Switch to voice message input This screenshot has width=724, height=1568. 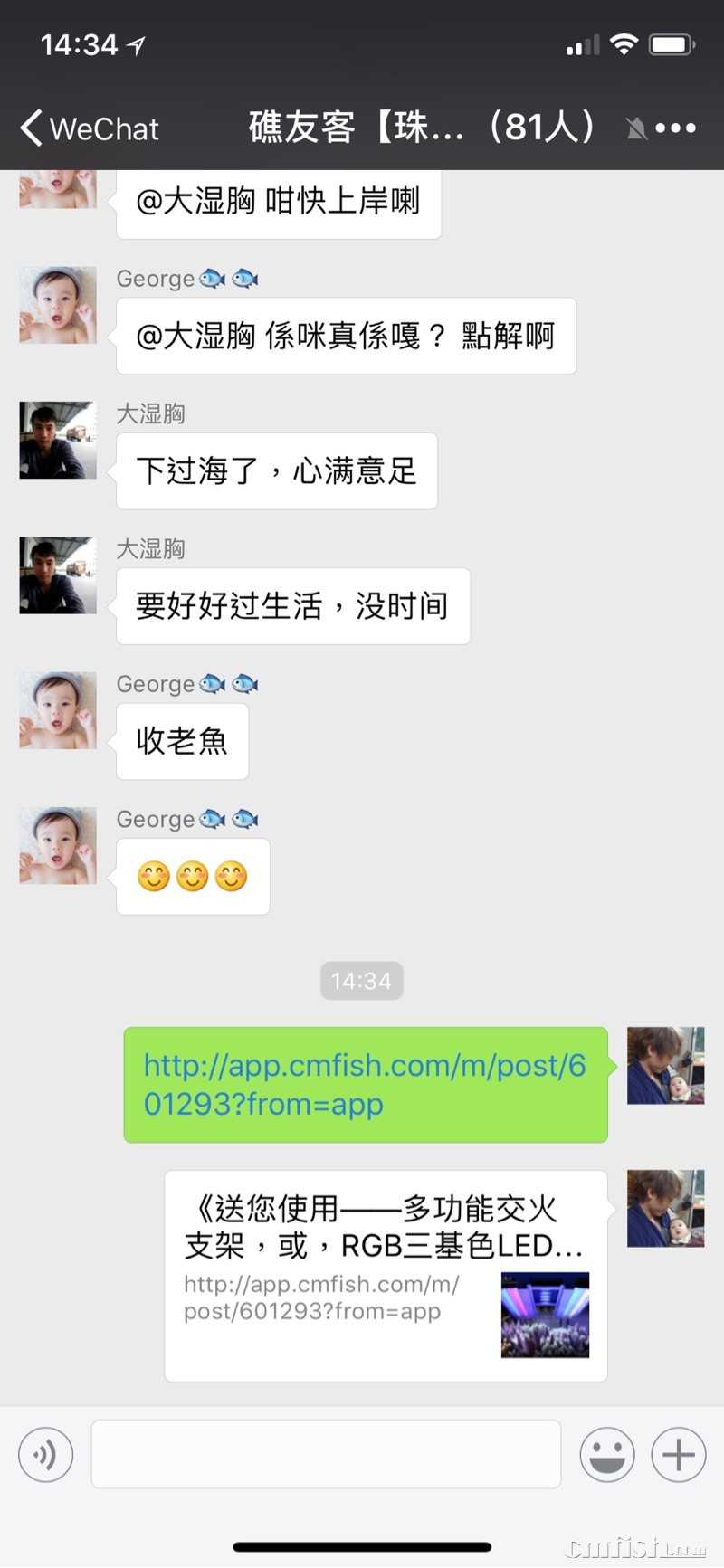(45, 1454)
